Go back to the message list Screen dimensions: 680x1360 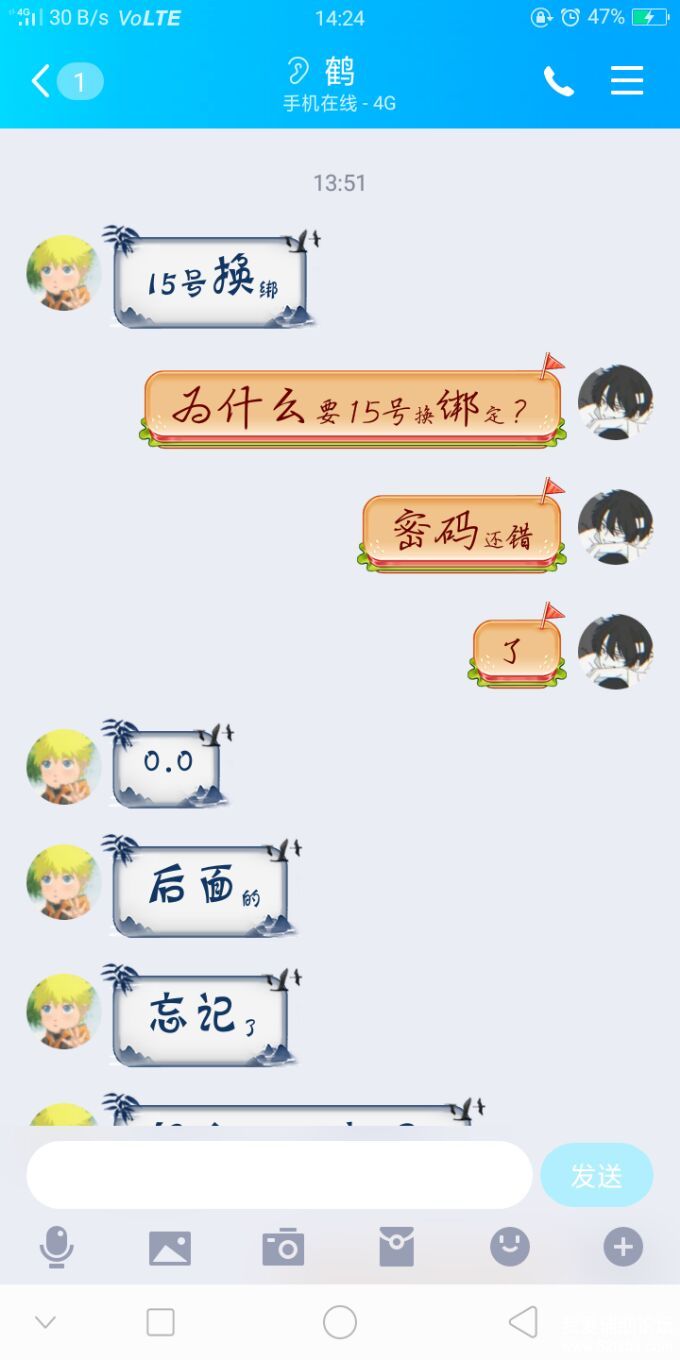click(x=42, y=81)
